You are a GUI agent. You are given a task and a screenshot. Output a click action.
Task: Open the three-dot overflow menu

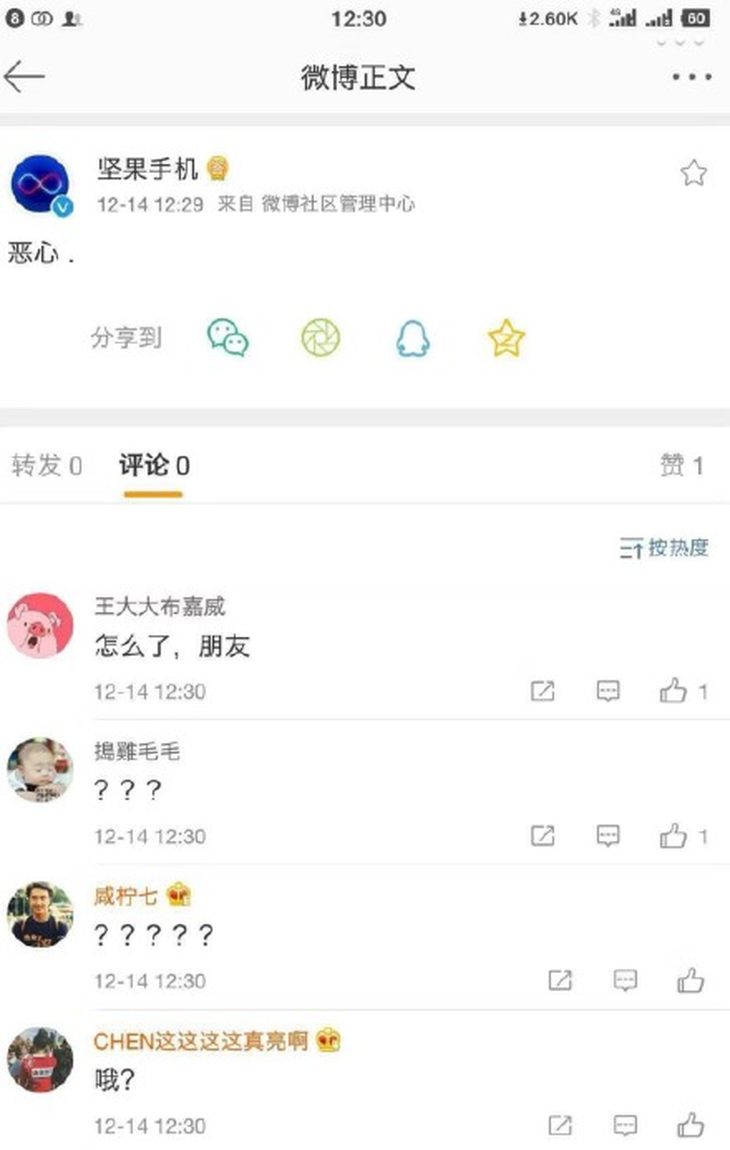pos(691,77)
